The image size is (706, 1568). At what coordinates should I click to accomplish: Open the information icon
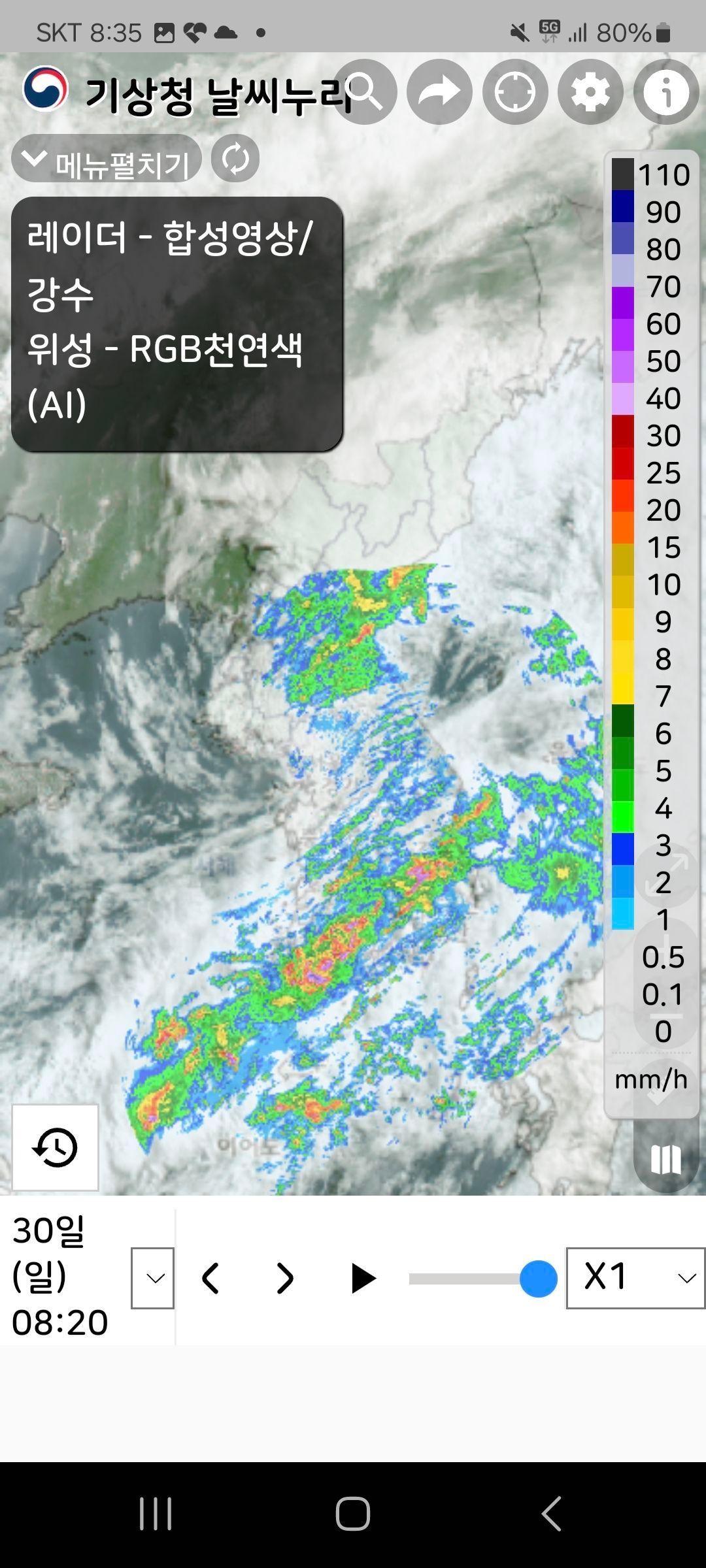[666, 92]
